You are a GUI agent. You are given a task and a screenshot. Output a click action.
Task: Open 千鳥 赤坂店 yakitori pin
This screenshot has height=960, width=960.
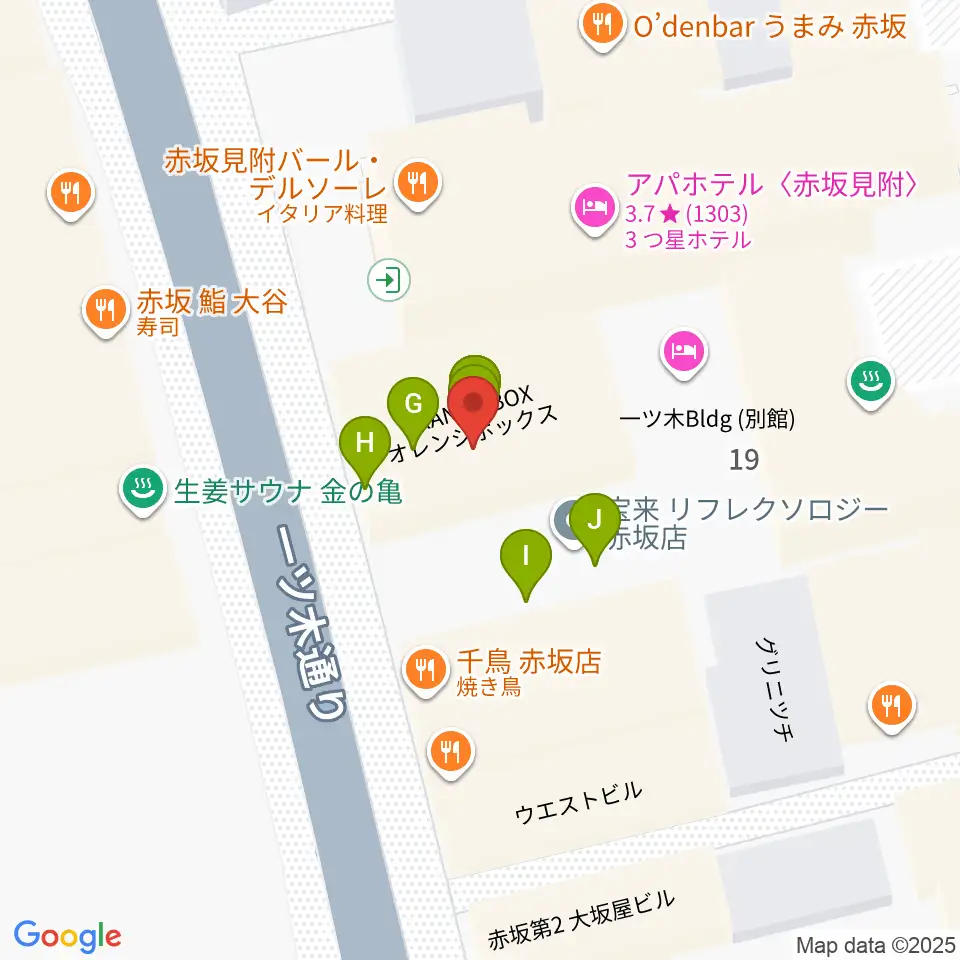(x=426, y=669)
